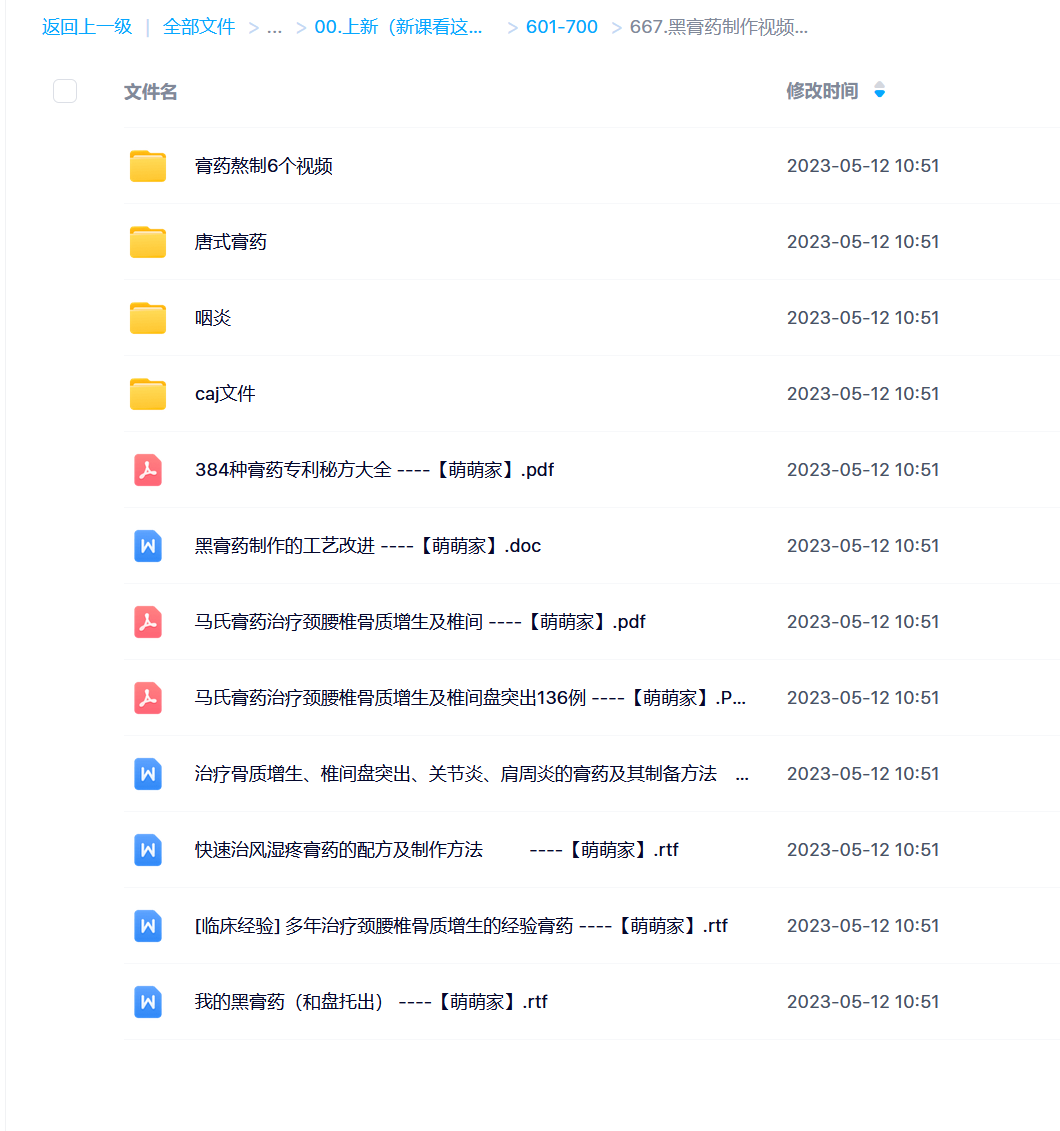Click the Word icon for 我的黑膏药（和盘托出）
The image size is (1060, 1131).
coord(147,1001)
